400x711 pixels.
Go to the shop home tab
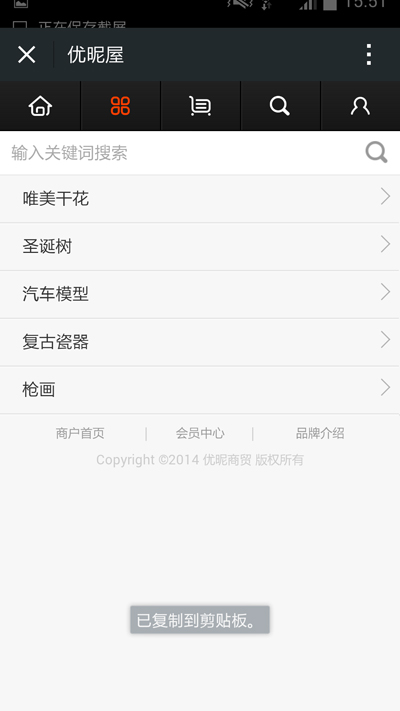tap(40, 106)
